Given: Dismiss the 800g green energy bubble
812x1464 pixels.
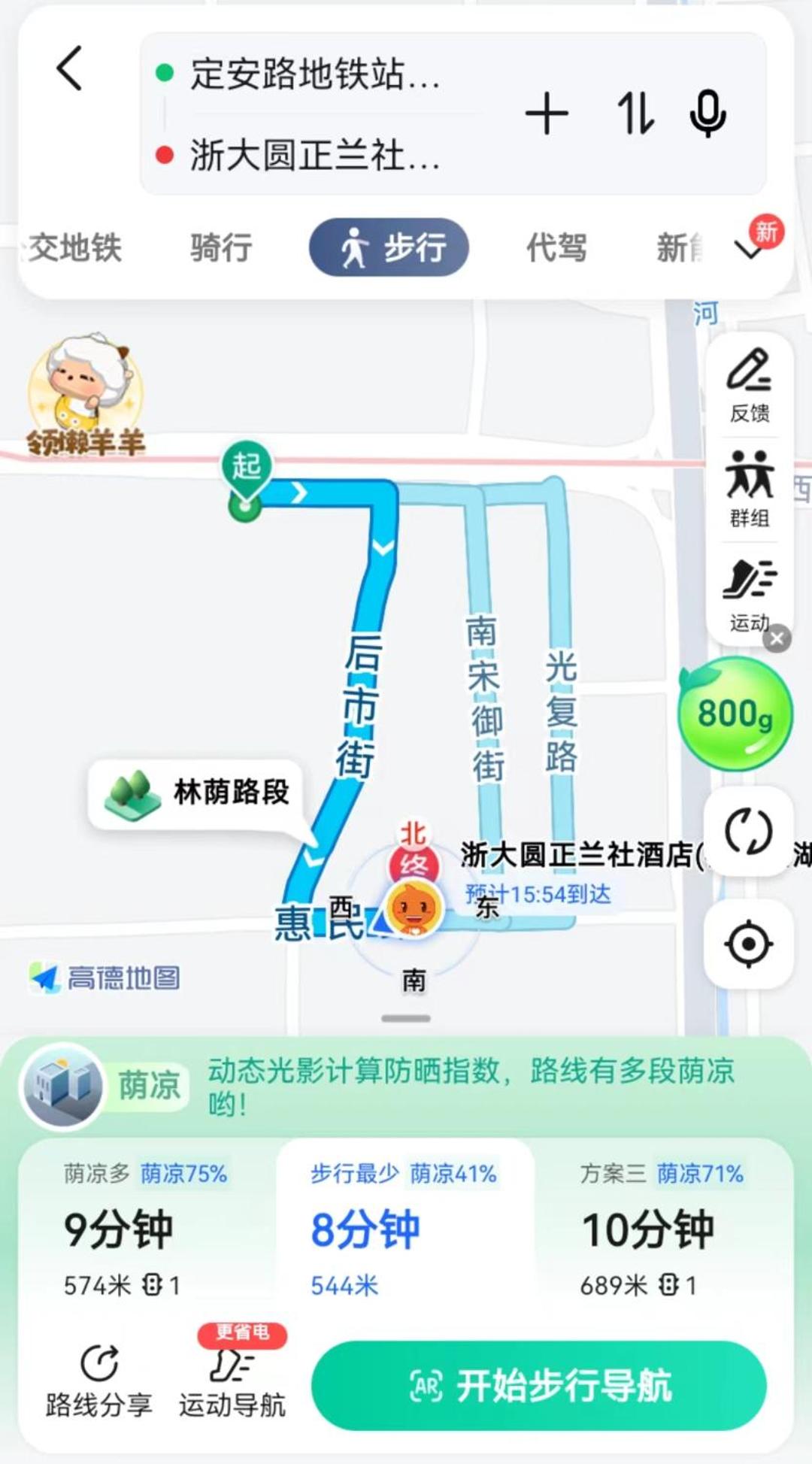Looking at the screenshot, I should (777, 639).
